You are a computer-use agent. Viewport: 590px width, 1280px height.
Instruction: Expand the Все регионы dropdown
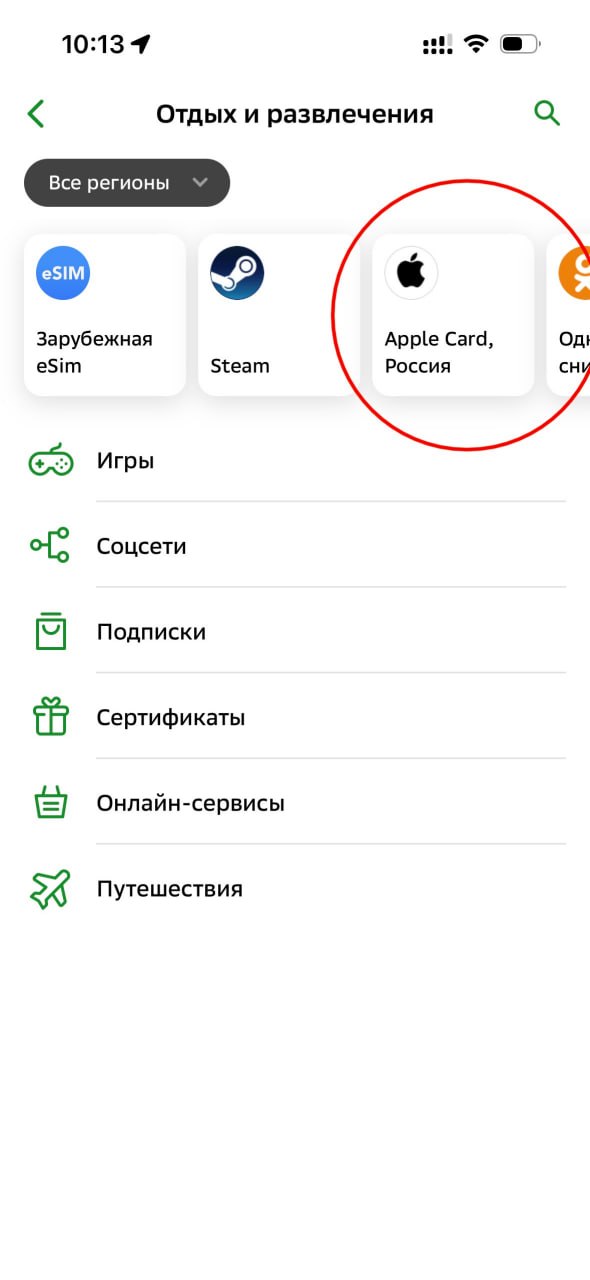coord(127,183)
